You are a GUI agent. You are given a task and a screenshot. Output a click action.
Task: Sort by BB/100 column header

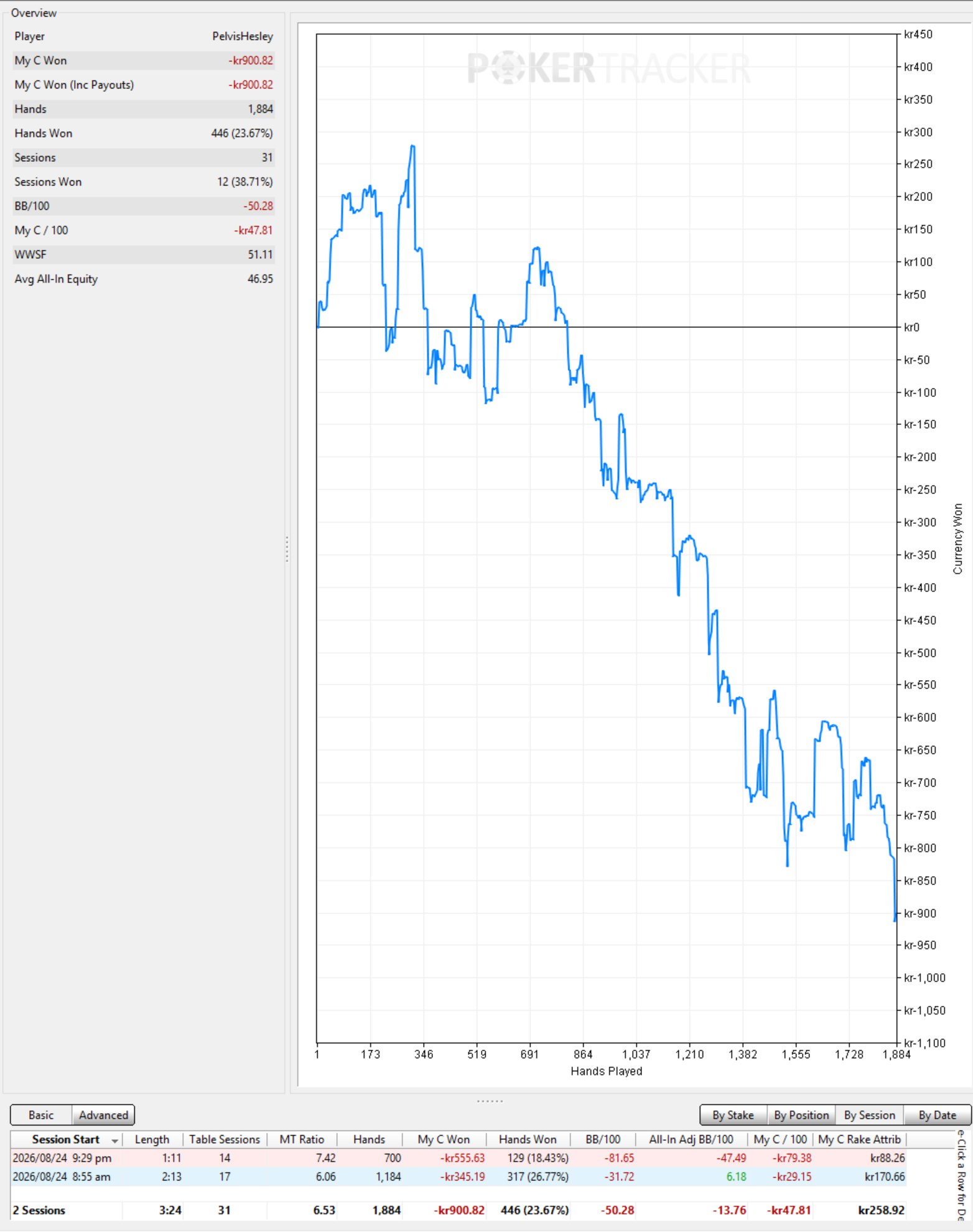pyautogui.click(x=603, y=1139)
